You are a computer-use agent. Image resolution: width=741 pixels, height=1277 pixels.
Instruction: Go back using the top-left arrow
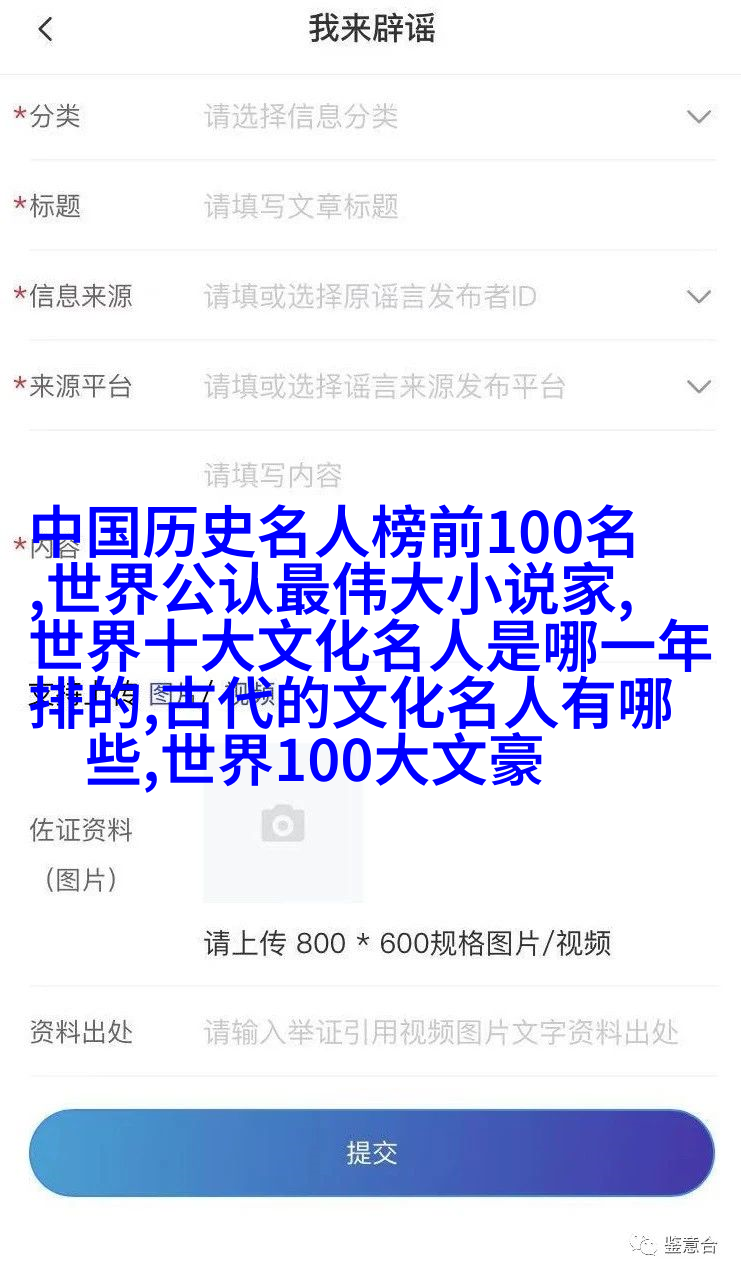tap(45, 30)
